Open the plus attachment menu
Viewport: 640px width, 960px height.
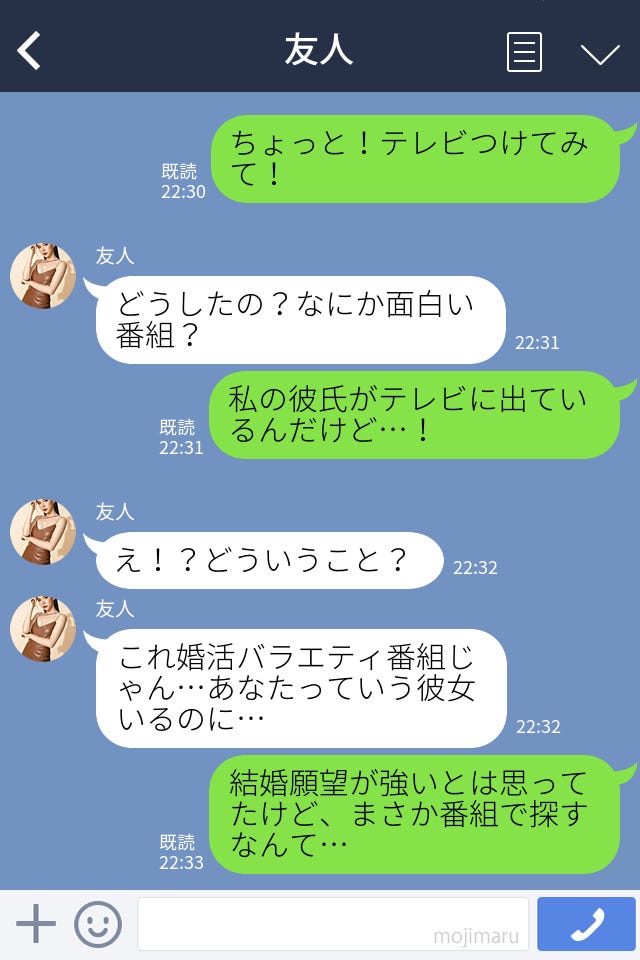pyautogui.click(x=36, y=924)
